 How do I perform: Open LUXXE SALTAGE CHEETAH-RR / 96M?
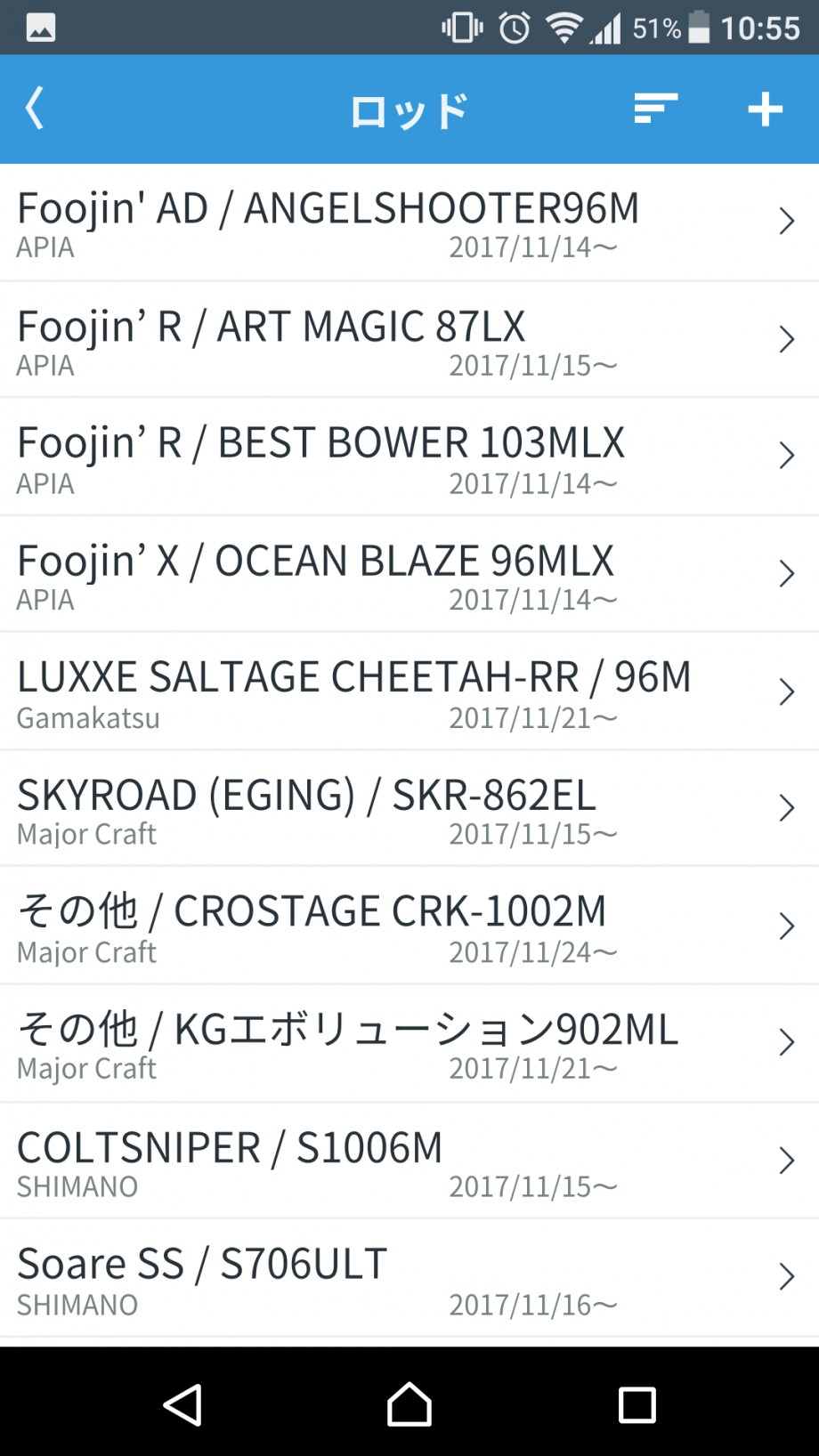pyautogui.click(x=409, y=692)
